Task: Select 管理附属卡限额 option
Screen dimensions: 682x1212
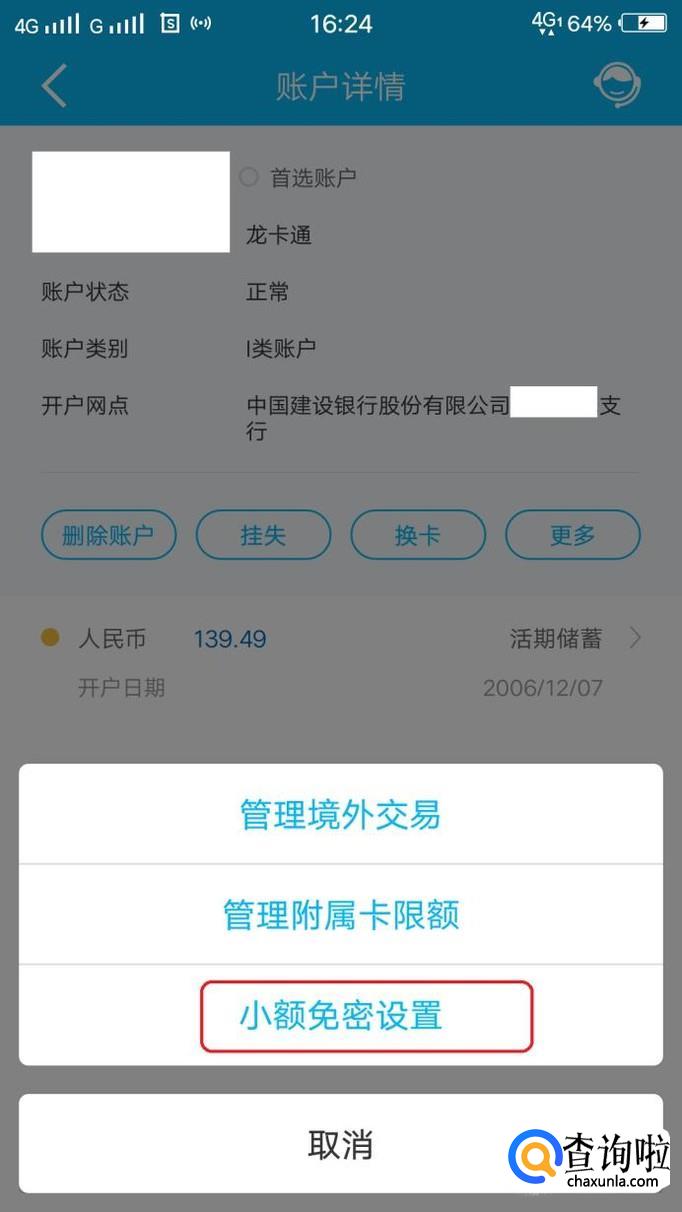Action: click(340, 914)
